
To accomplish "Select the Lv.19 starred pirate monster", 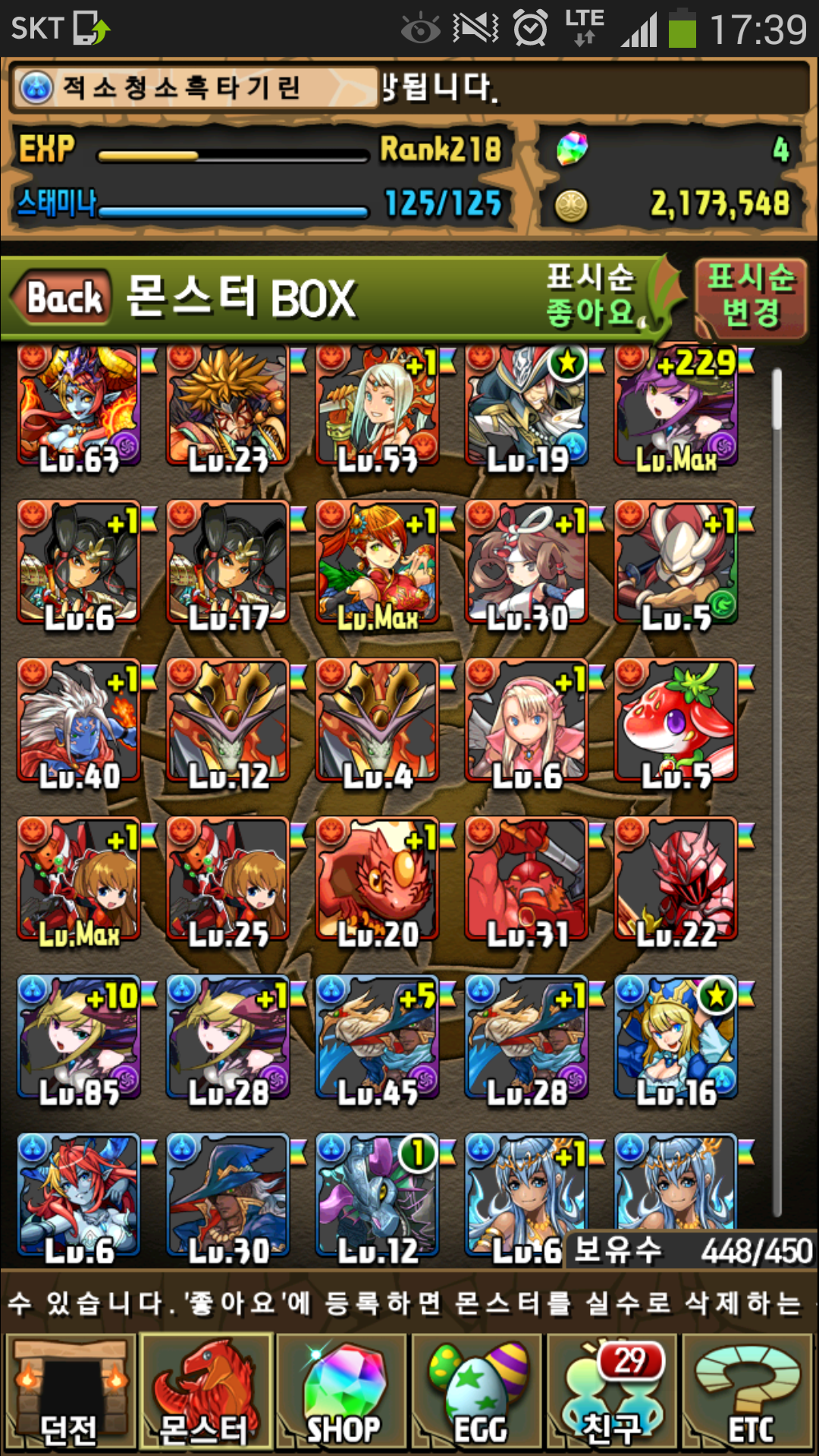I will click(527, 408).
